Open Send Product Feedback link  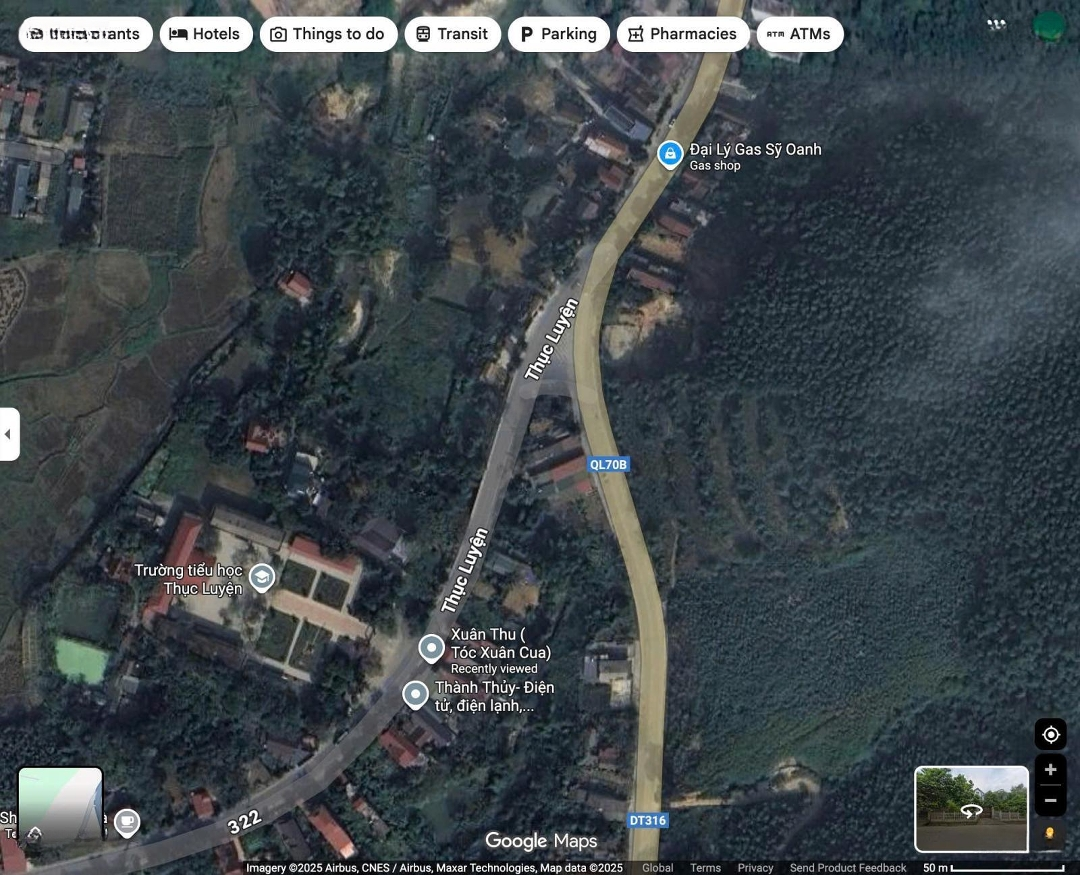(x=848, y=868)
